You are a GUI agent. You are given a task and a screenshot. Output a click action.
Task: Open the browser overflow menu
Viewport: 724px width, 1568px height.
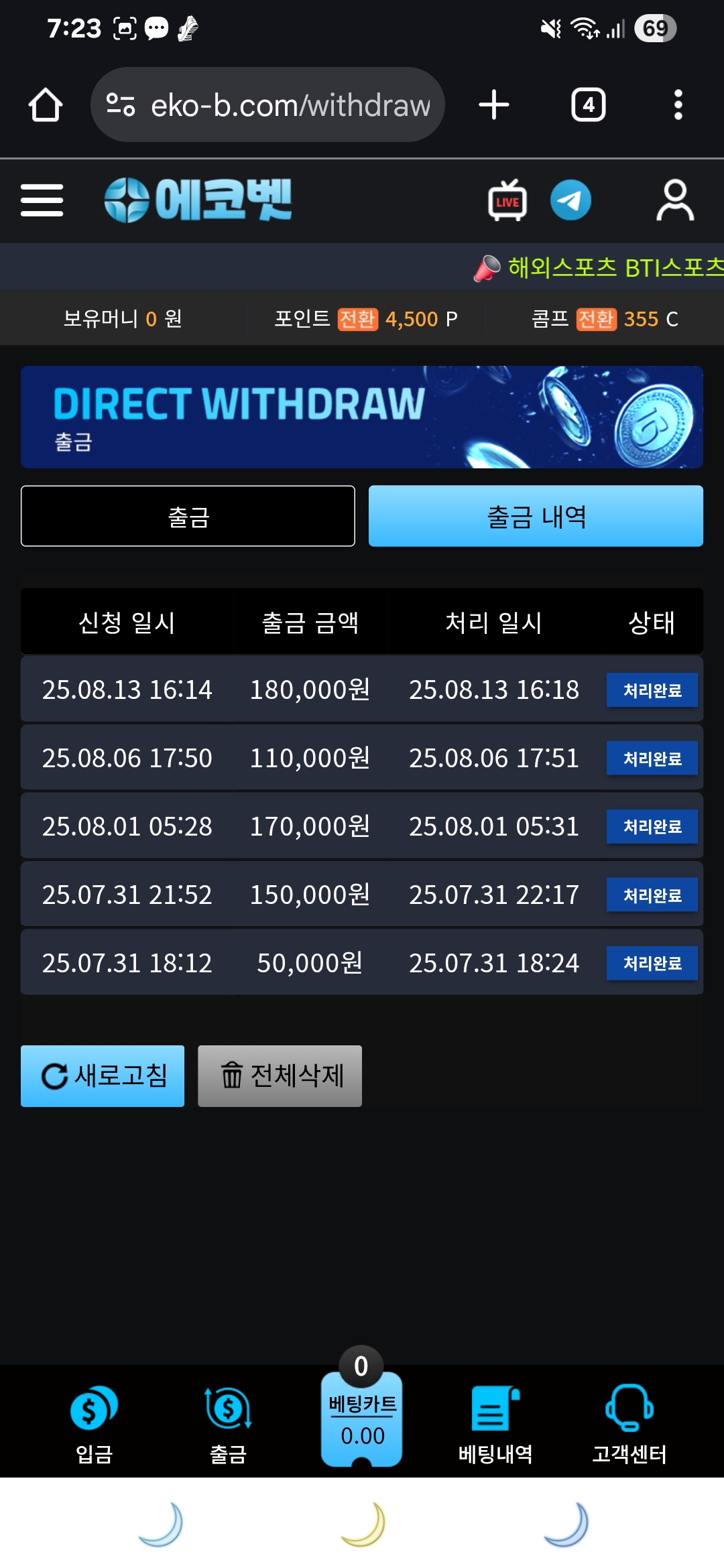678,105
